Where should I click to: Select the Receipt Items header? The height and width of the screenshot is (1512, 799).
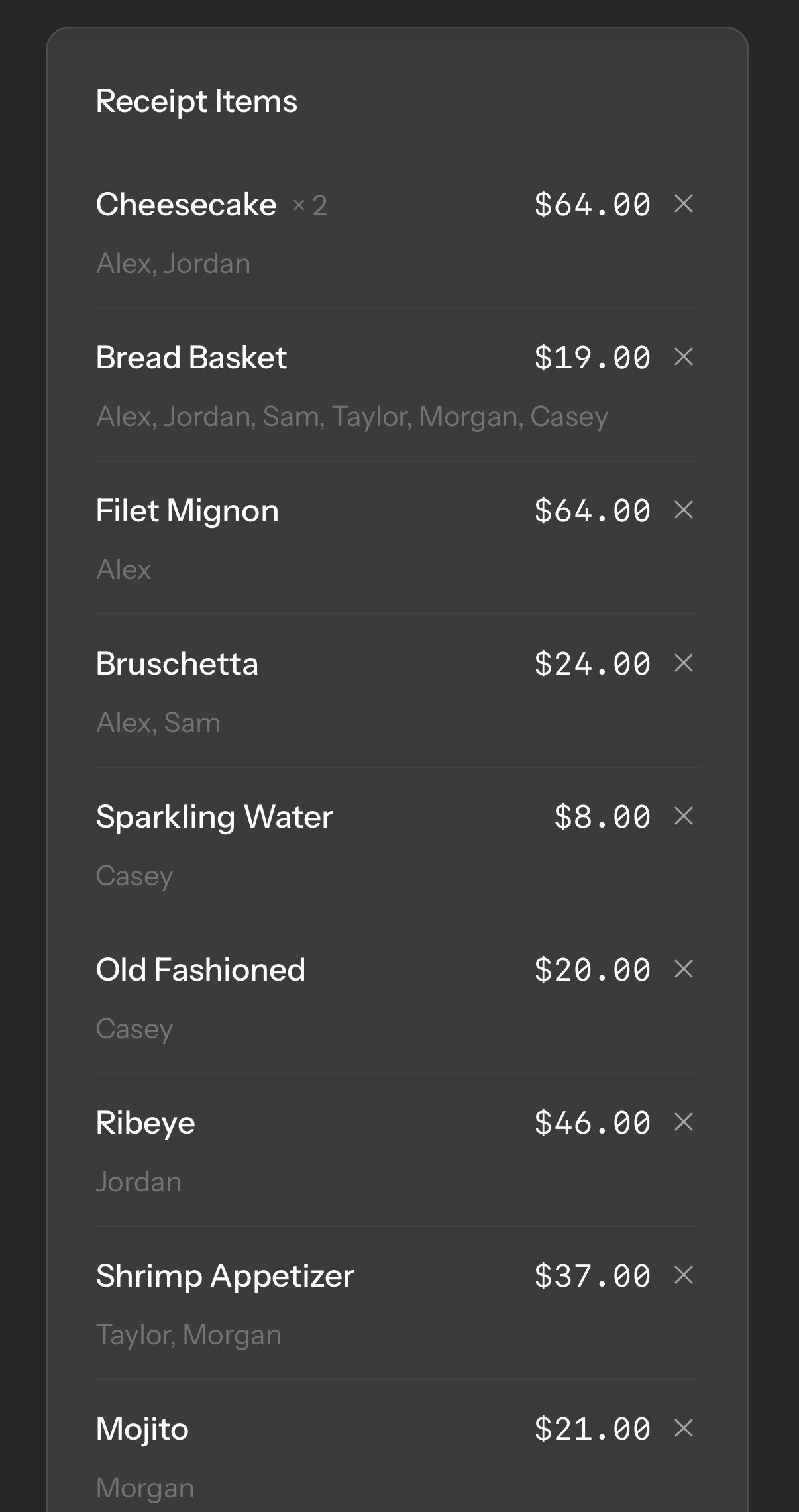click(196, 101)
